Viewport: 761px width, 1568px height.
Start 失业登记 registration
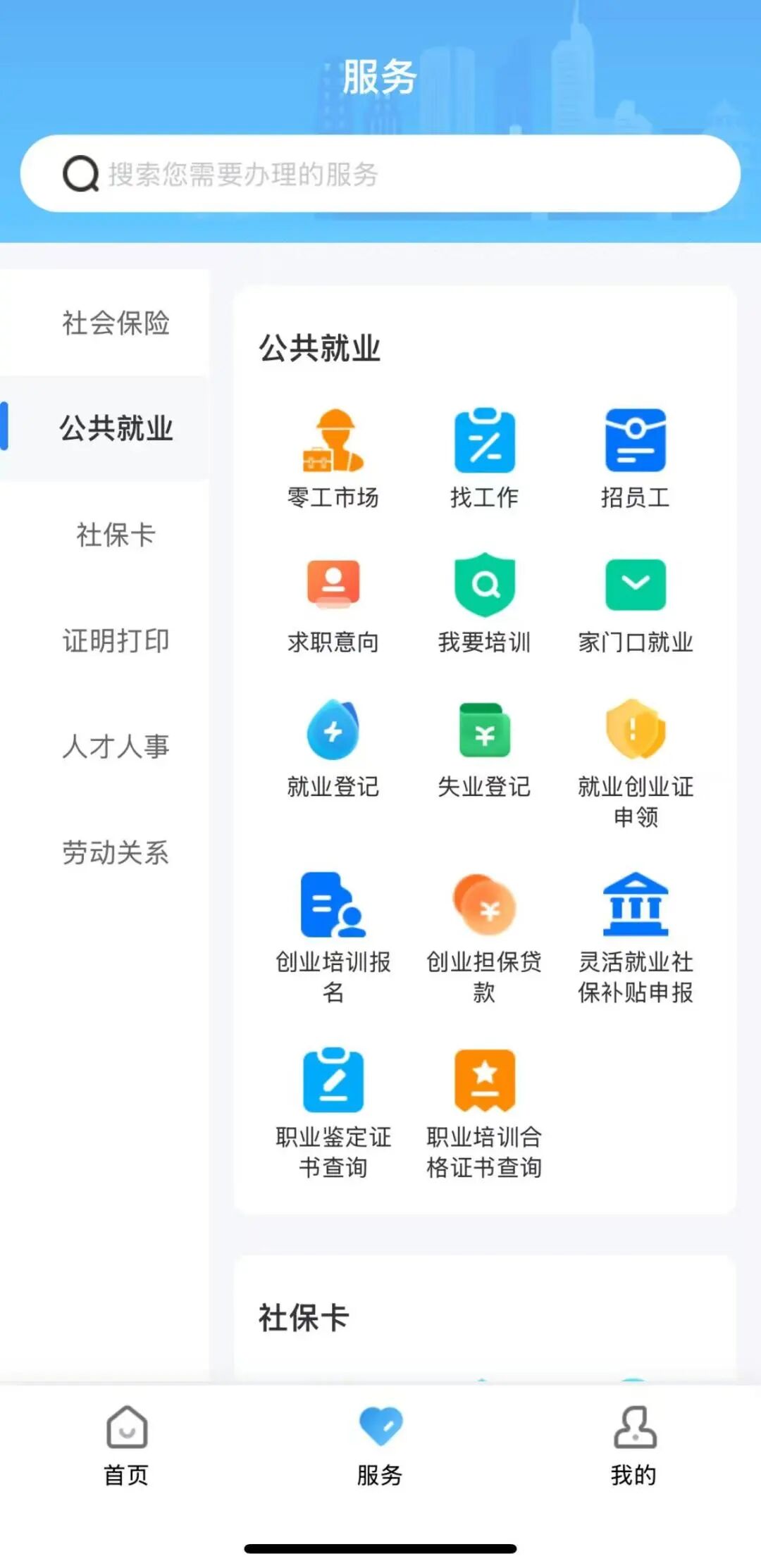click(484, 748)
